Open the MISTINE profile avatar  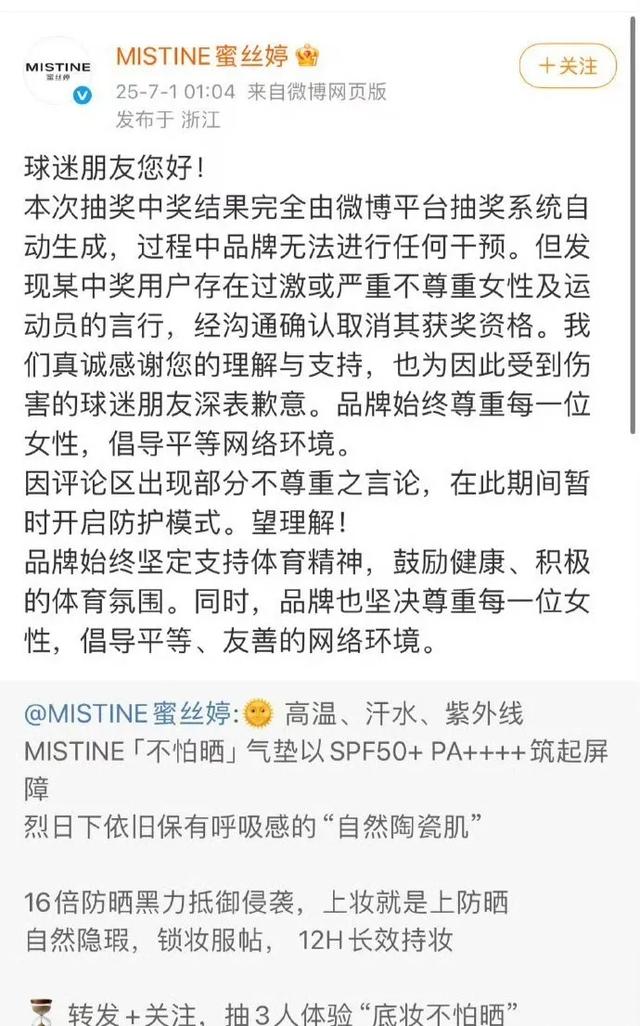coord(57,68)
